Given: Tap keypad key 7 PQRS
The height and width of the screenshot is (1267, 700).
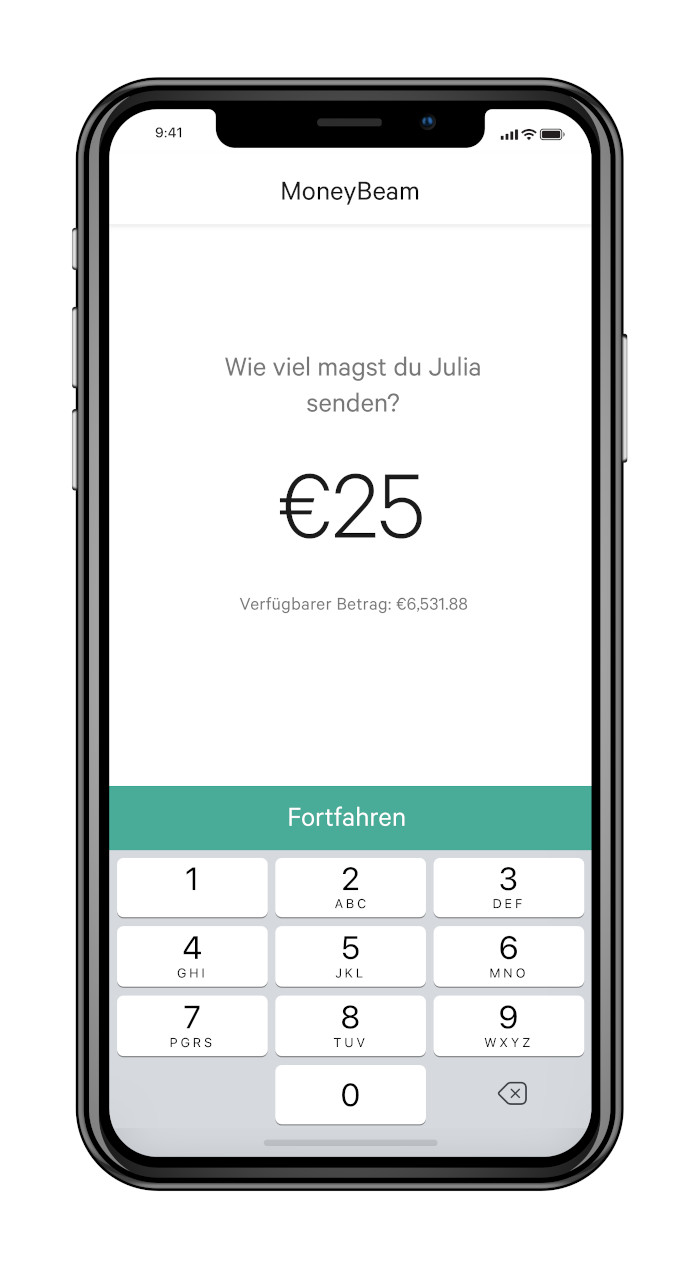Looking at the screenshot, I should coord(192,1025).
